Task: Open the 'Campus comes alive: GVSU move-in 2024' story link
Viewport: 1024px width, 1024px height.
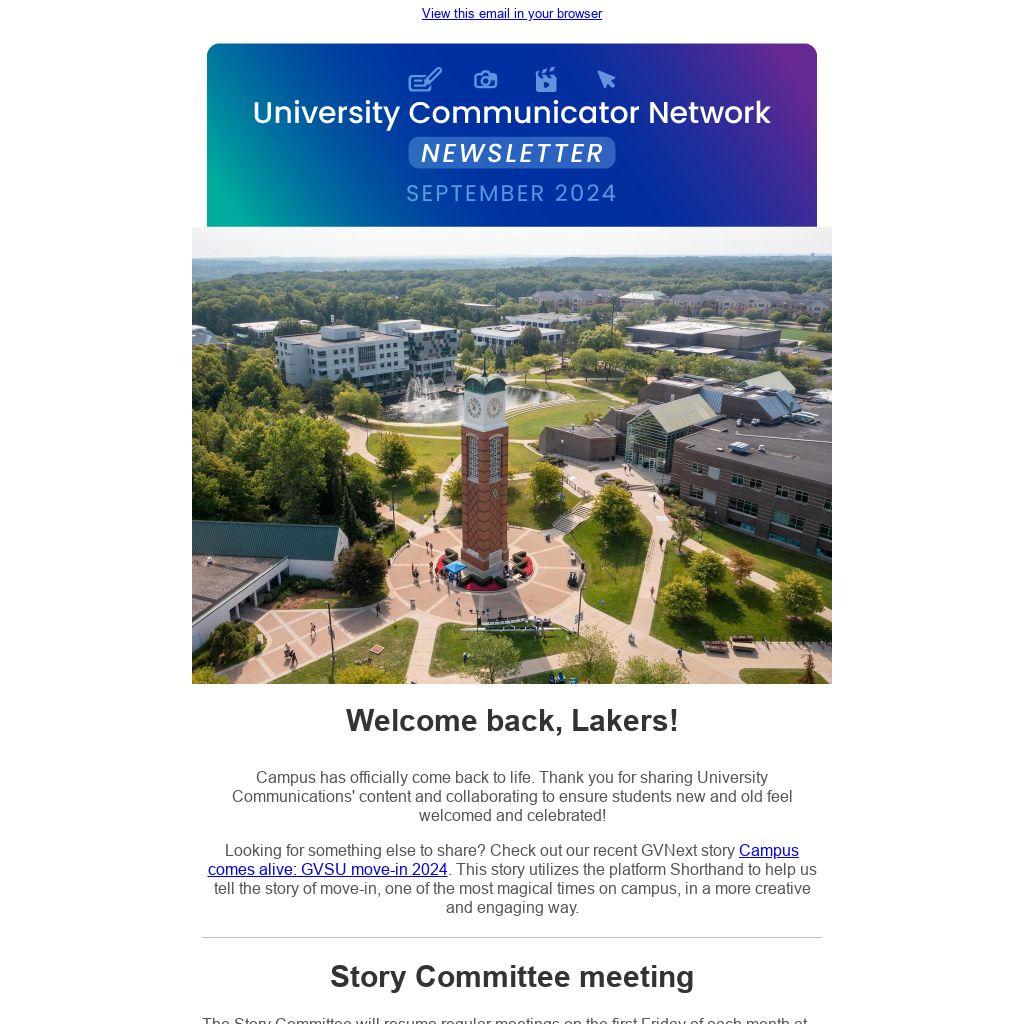Action: (327, 870)
